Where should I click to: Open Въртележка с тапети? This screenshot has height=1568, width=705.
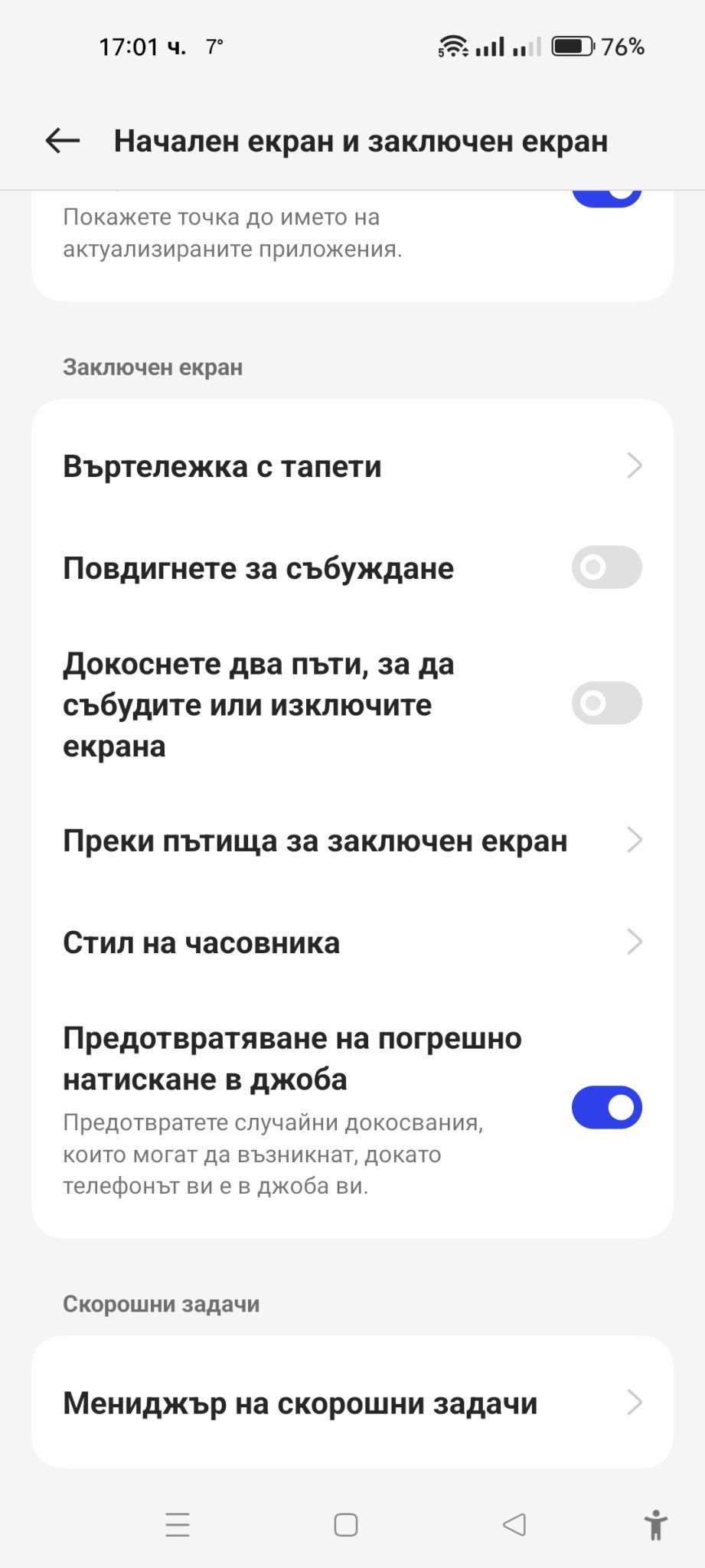click(x=352, y=466)
